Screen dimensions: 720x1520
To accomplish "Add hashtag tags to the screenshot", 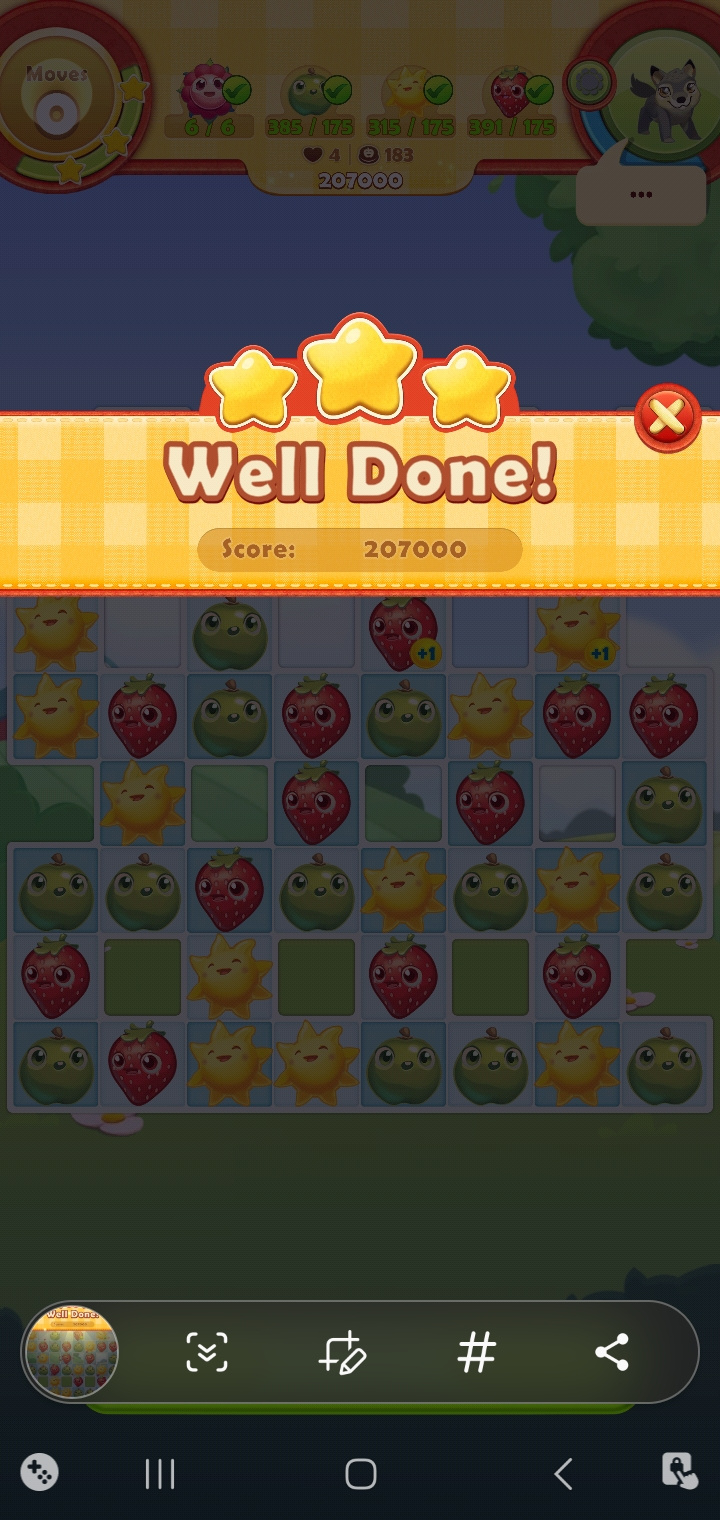I will tap(477, 1352).
